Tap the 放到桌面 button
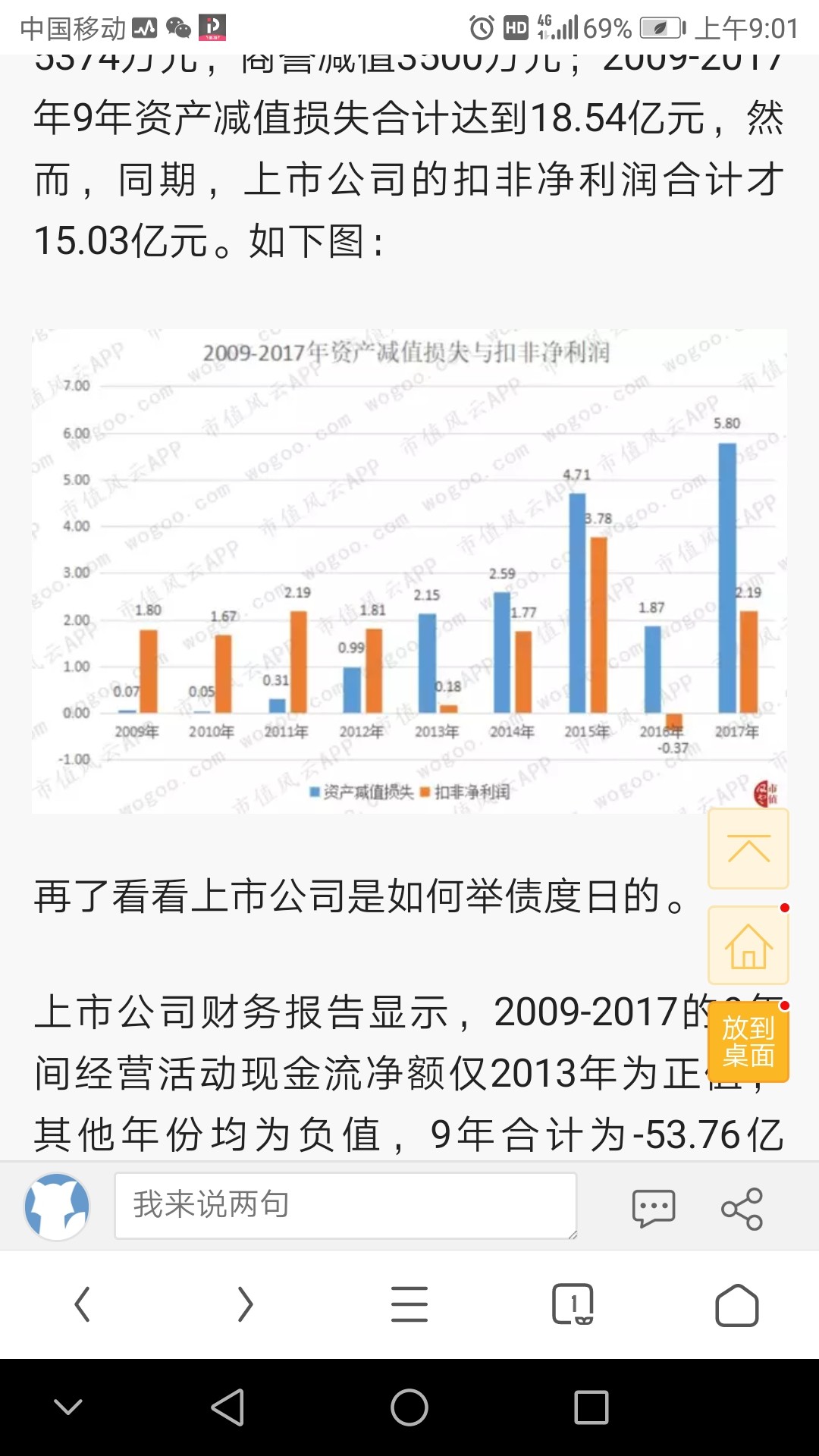Image resolution: width=819 pixels, height=1456 pixels. (748, 1042)
